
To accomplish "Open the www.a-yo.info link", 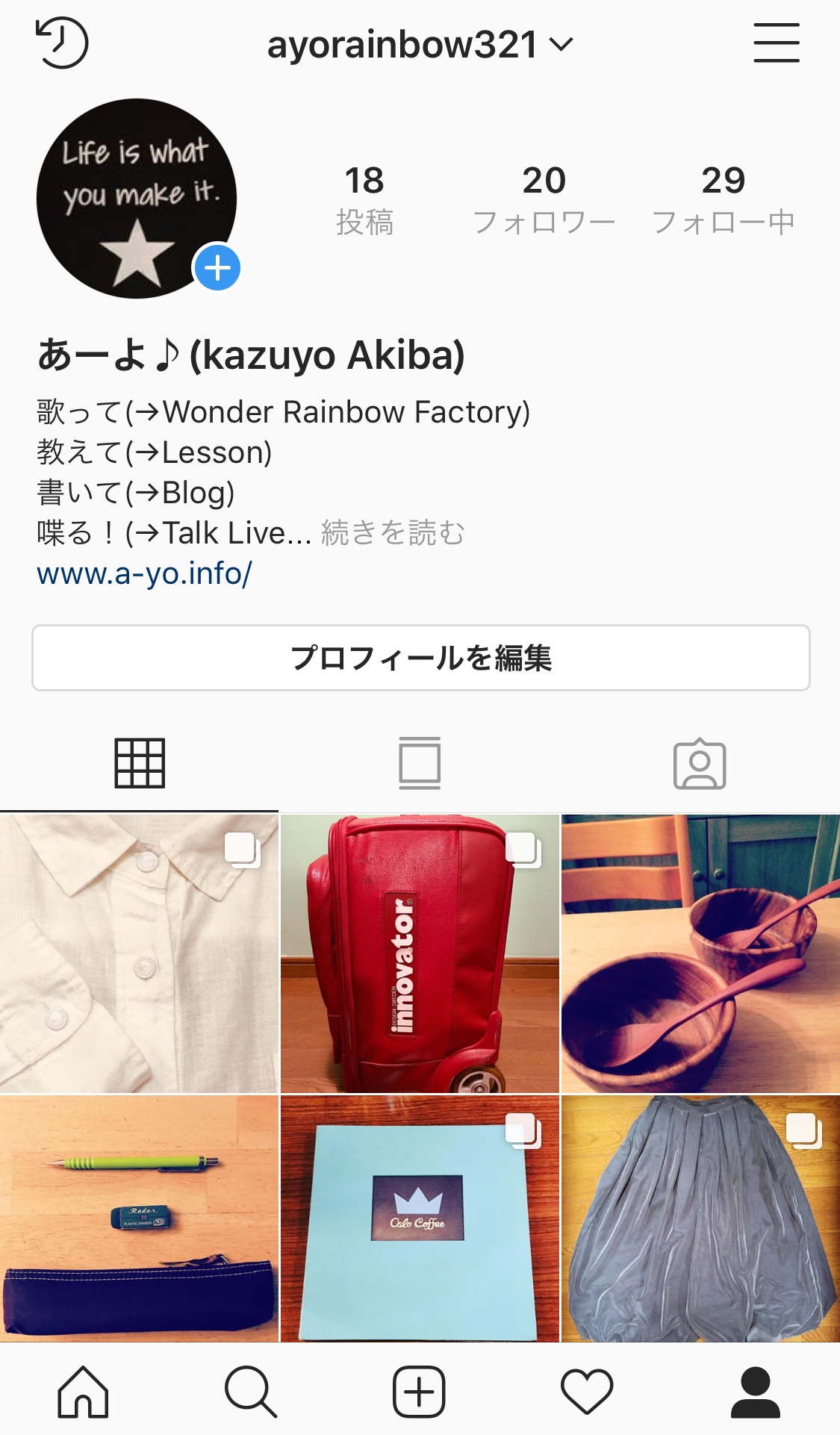I will [144, 573].
